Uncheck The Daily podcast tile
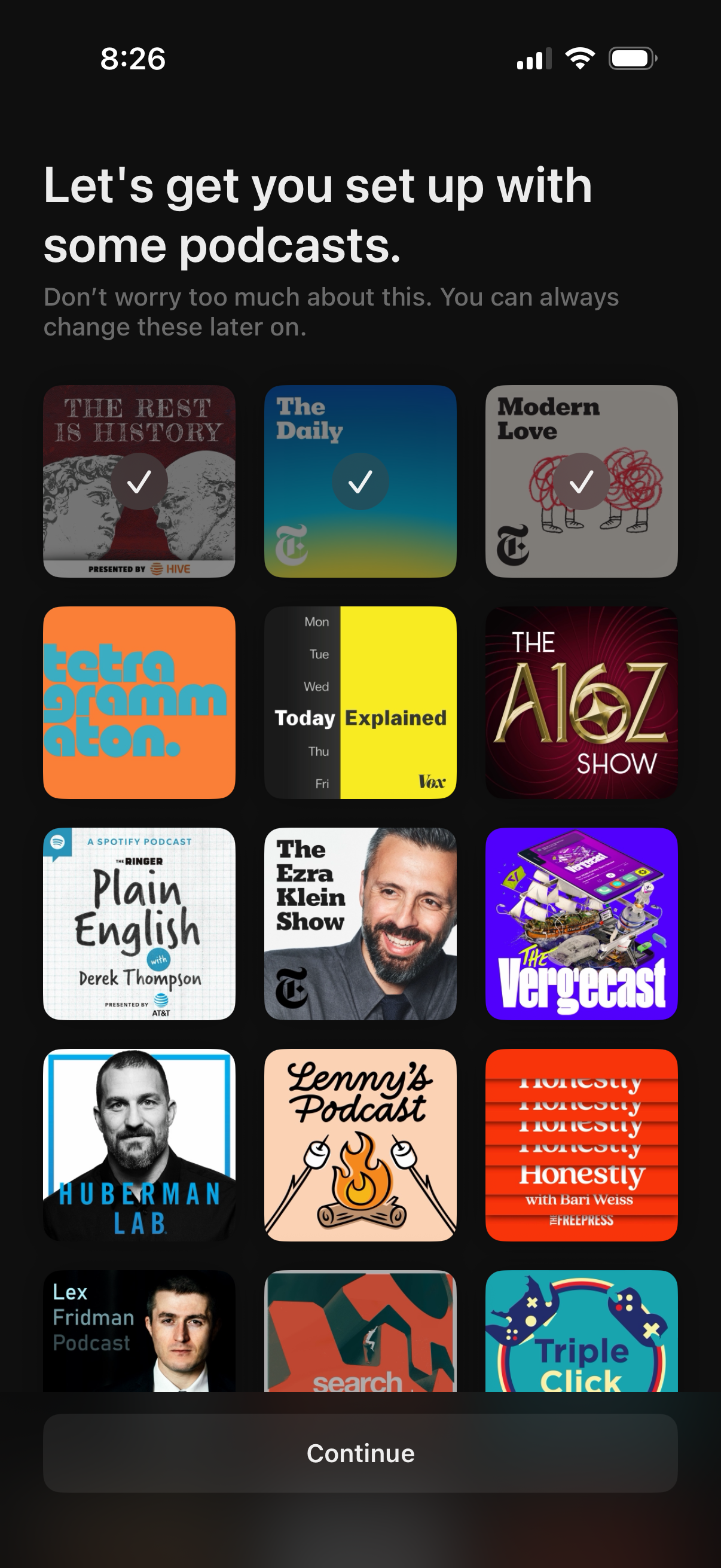Viewport: 721px width, 1568px height. click(x=360, y=481)
